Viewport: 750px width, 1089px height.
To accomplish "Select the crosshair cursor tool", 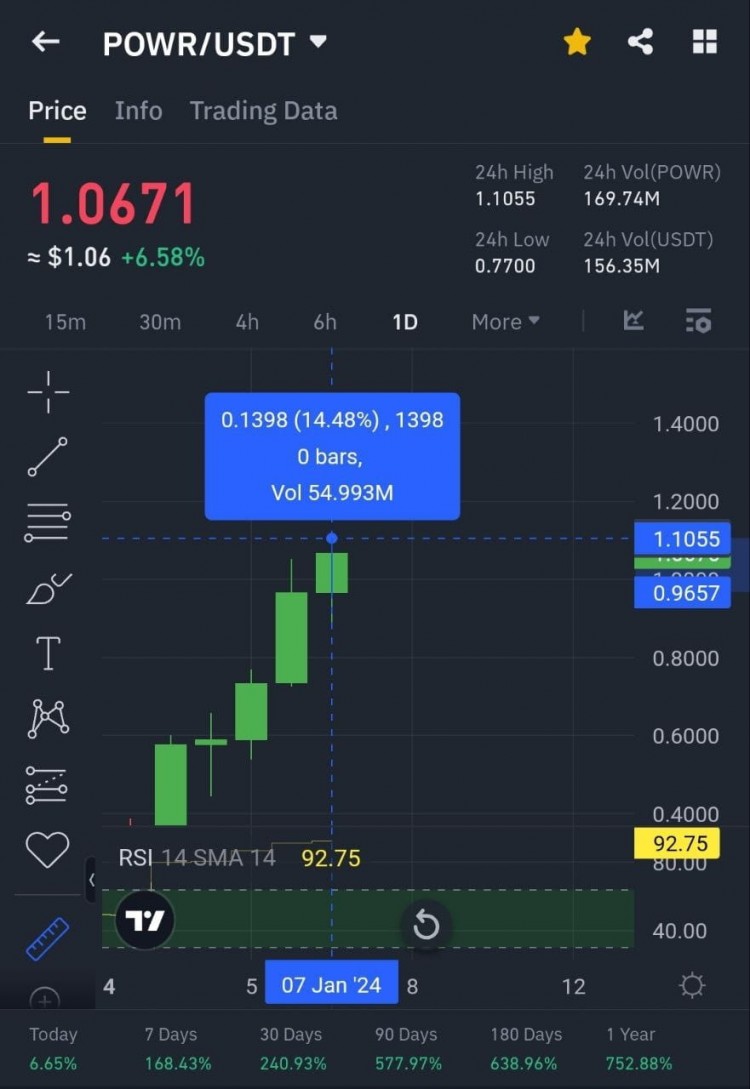I will 48,392.
